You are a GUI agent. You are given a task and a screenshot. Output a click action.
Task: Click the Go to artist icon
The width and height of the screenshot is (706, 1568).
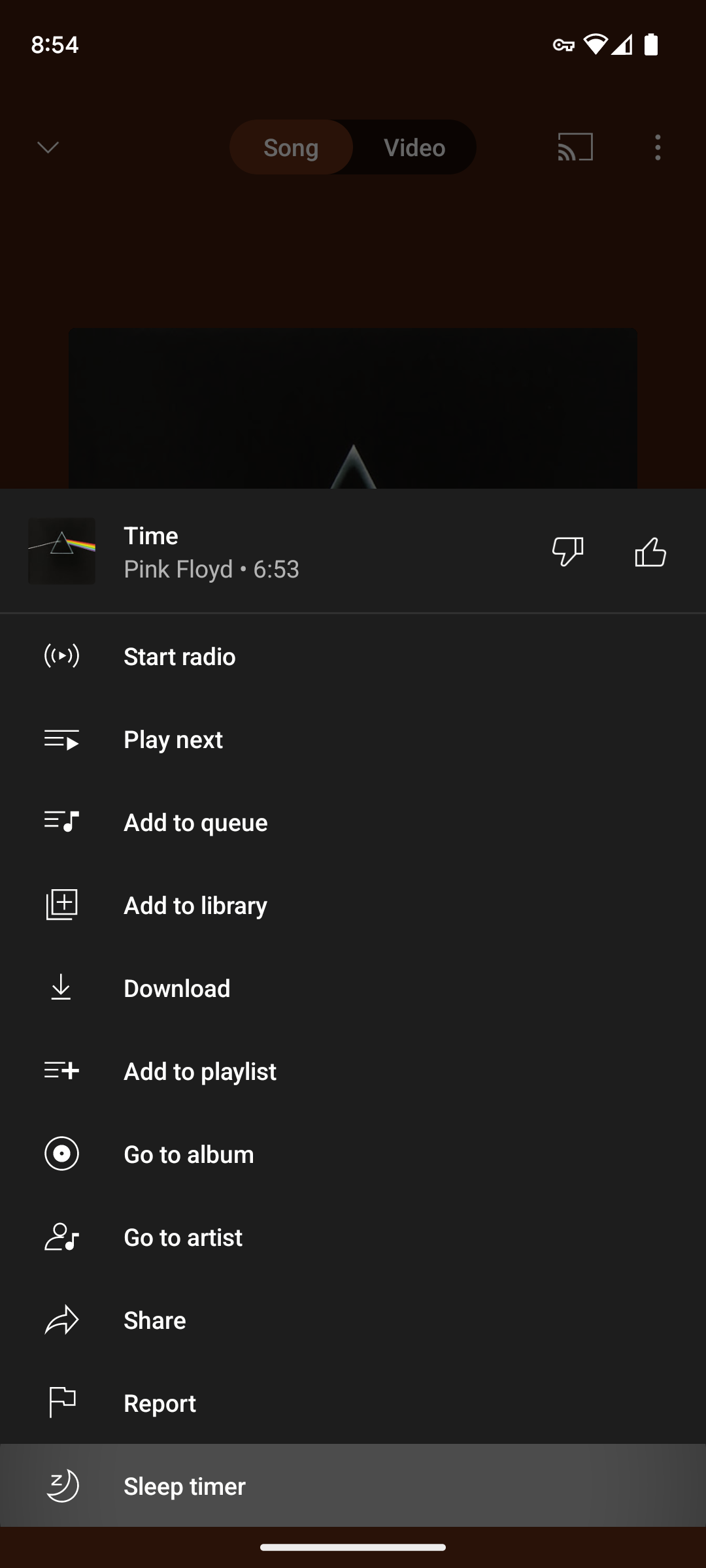(61, 1237)
